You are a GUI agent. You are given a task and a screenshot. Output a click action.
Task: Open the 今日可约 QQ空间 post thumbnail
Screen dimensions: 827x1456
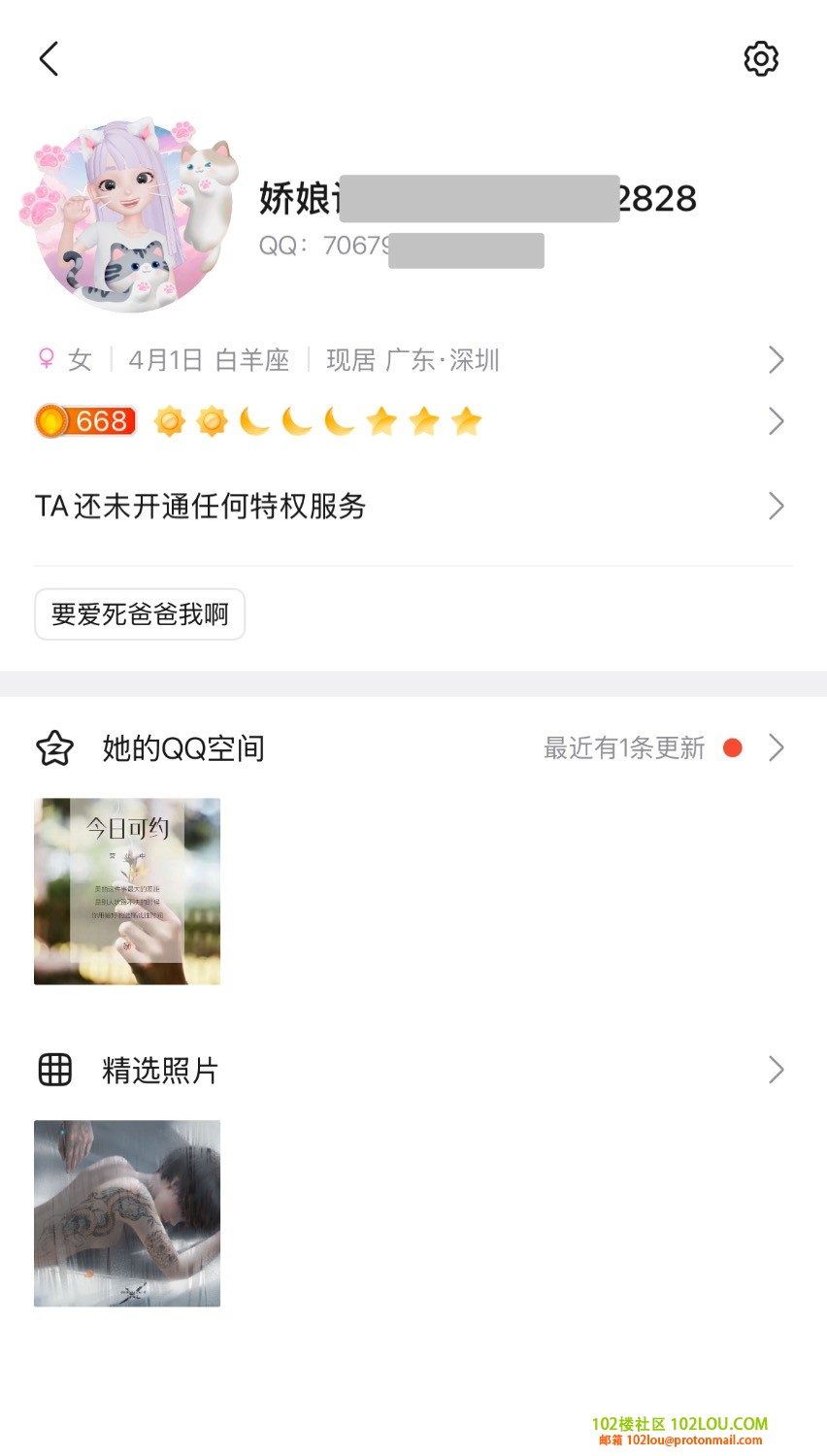(x=127, y=891)
